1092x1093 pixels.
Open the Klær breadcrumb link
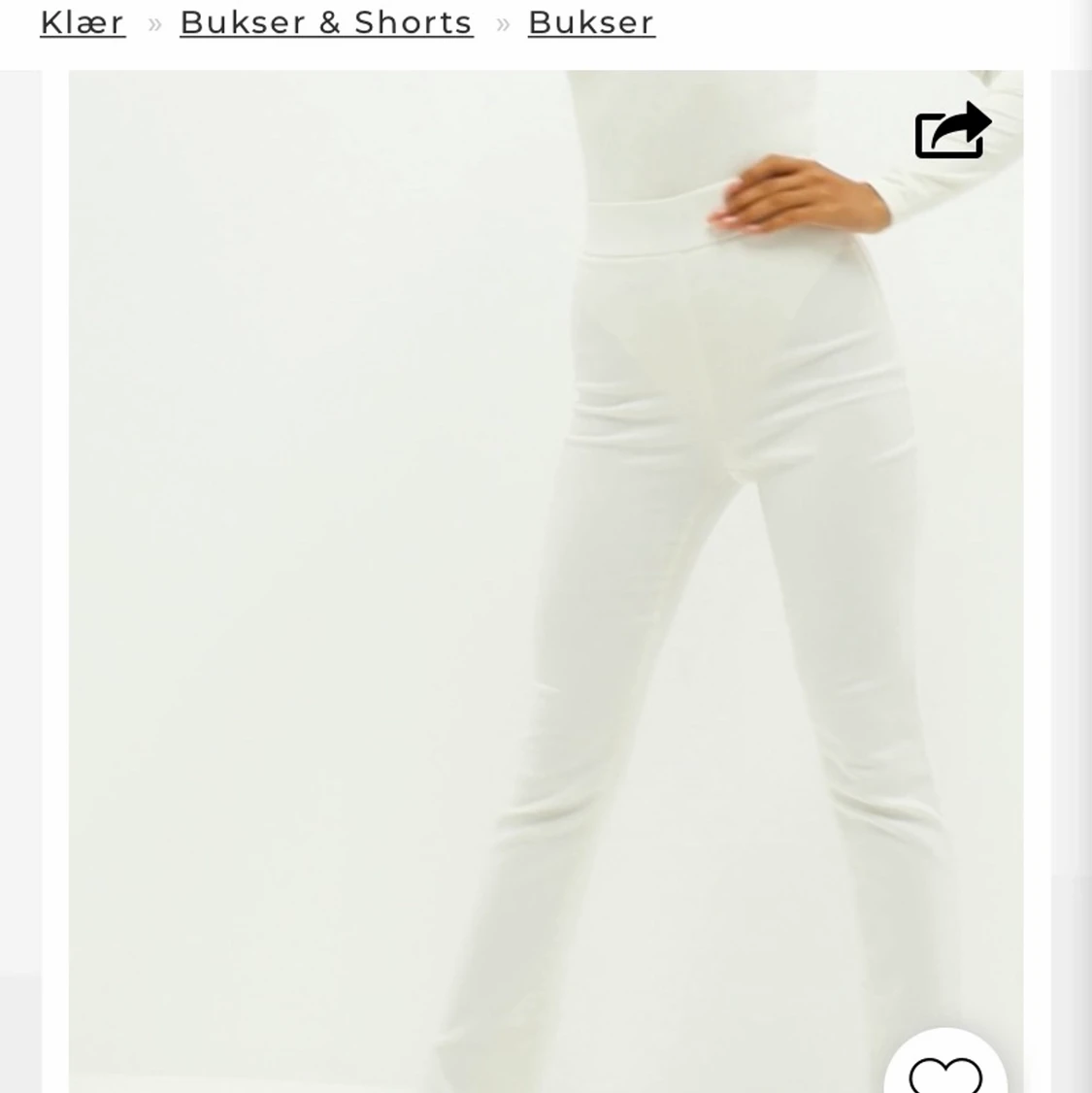(x=83, y=22)
